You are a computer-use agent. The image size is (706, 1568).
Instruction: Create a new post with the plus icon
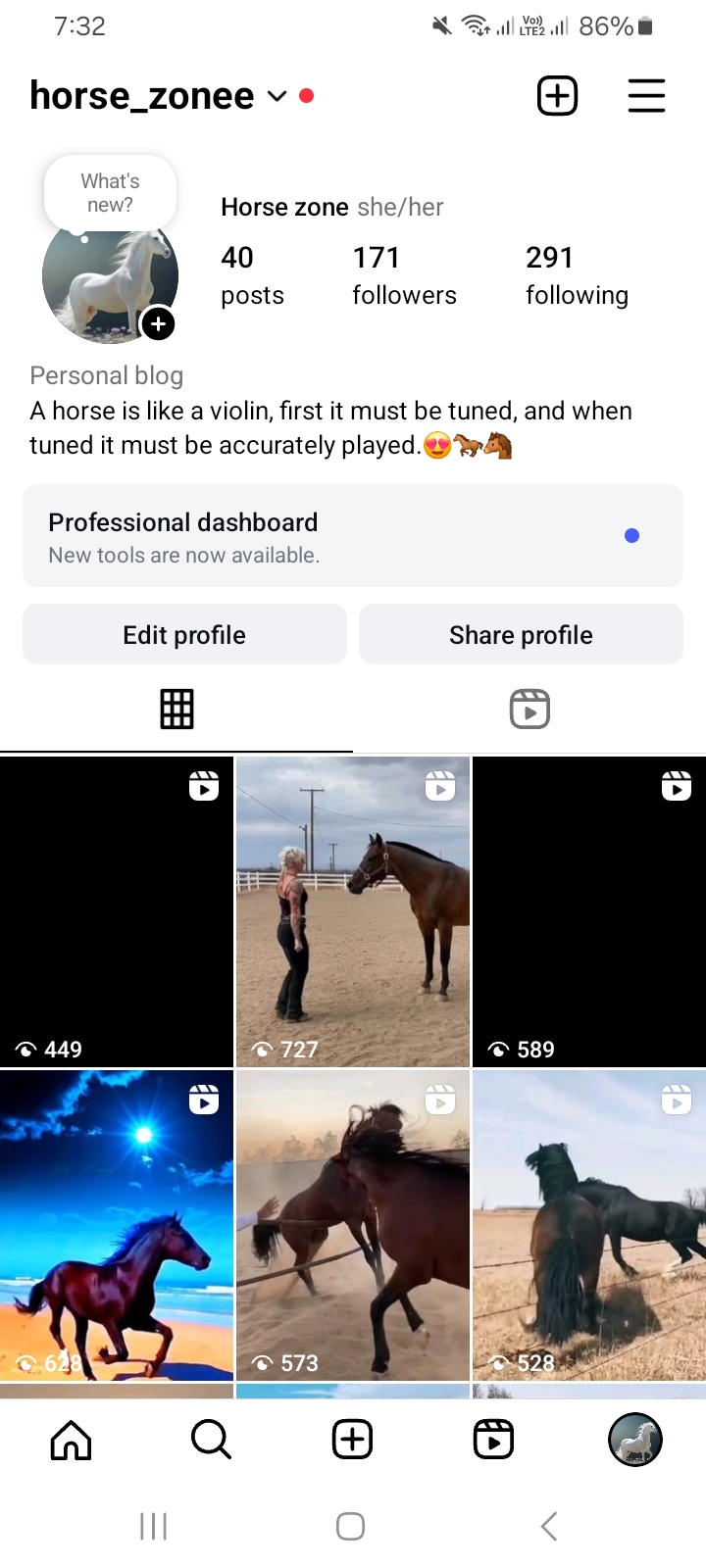[x=557, y=95]
